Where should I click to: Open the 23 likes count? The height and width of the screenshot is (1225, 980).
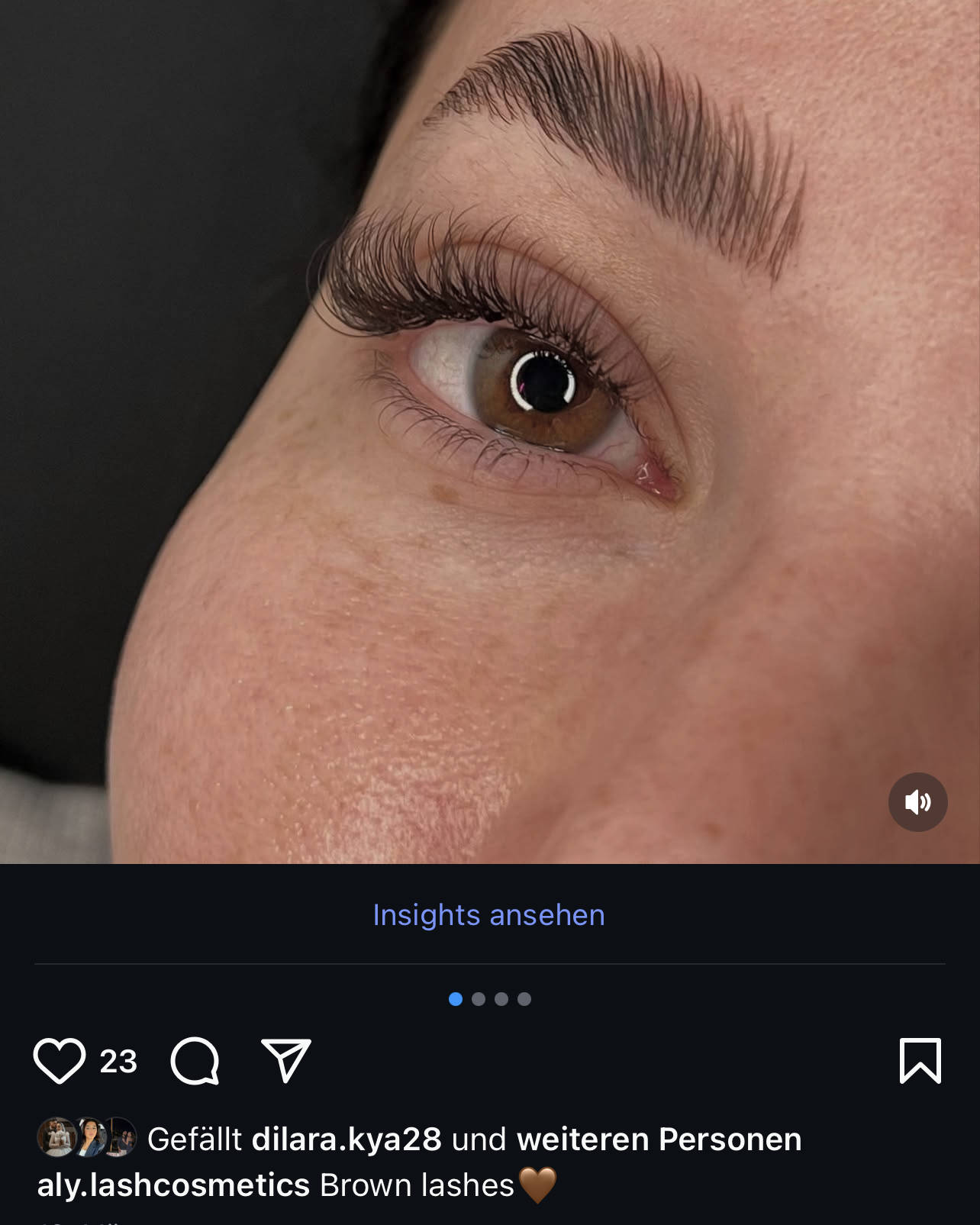118,1061
